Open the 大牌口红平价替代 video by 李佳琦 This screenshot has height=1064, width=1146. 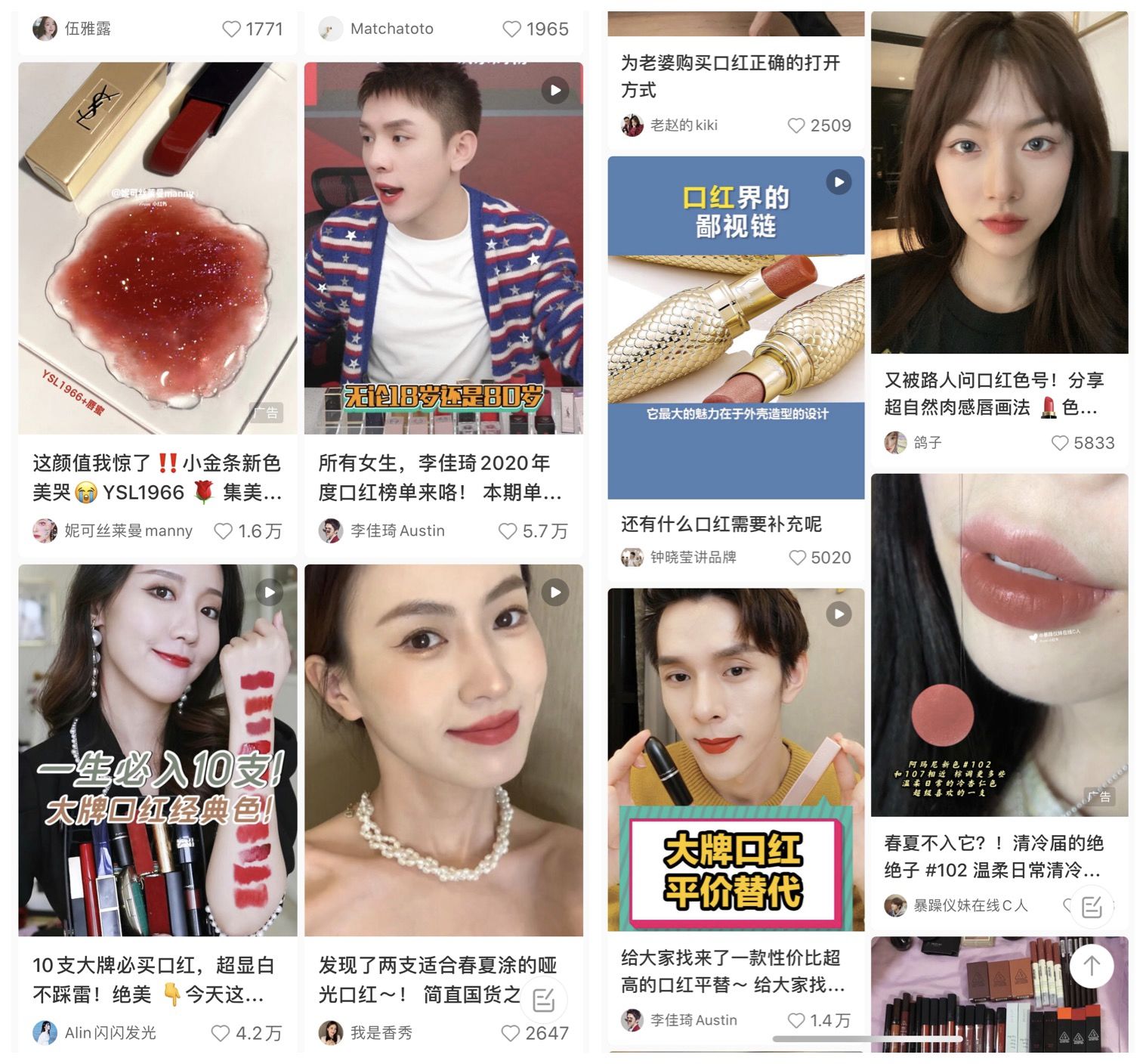(736, 759)
